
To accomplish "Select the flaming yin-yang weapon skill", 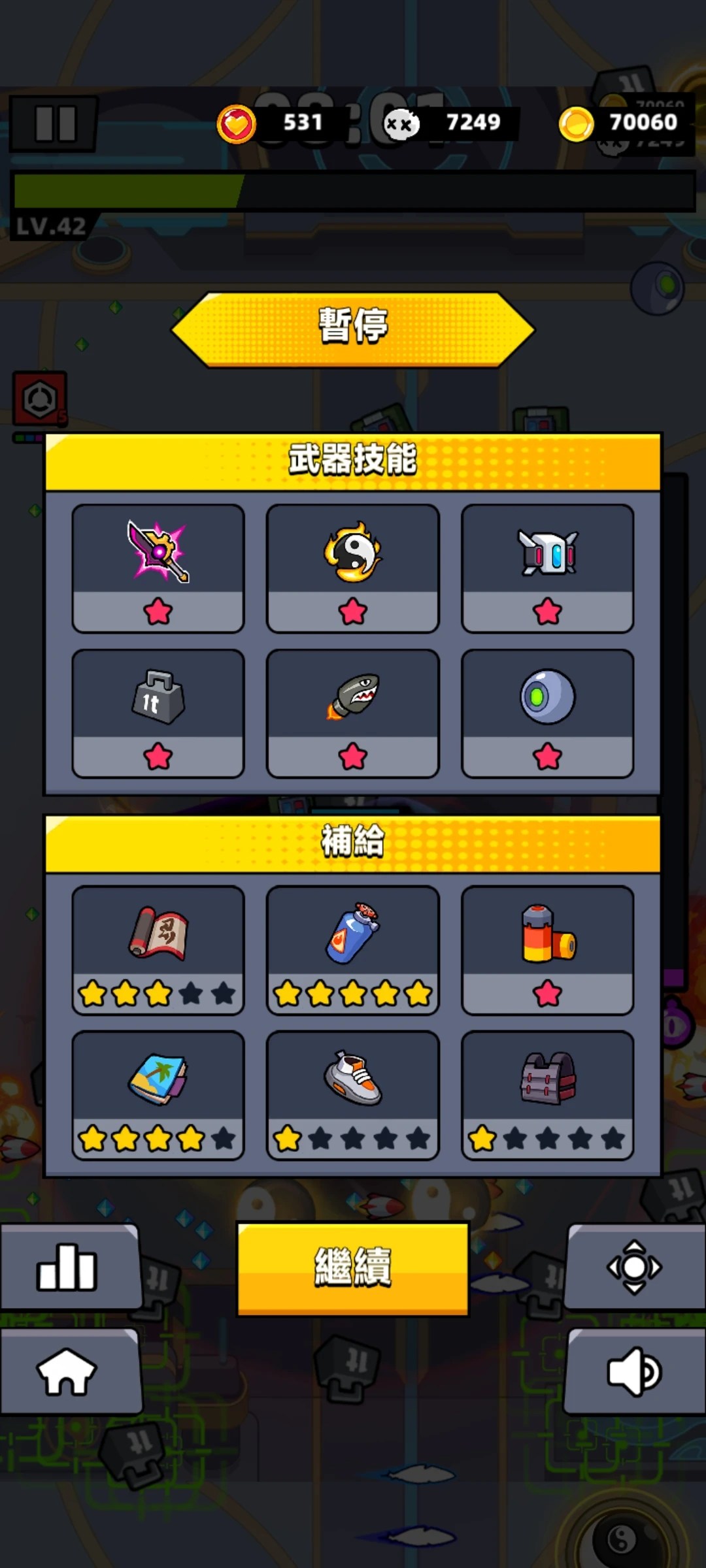I will (353, 568).
